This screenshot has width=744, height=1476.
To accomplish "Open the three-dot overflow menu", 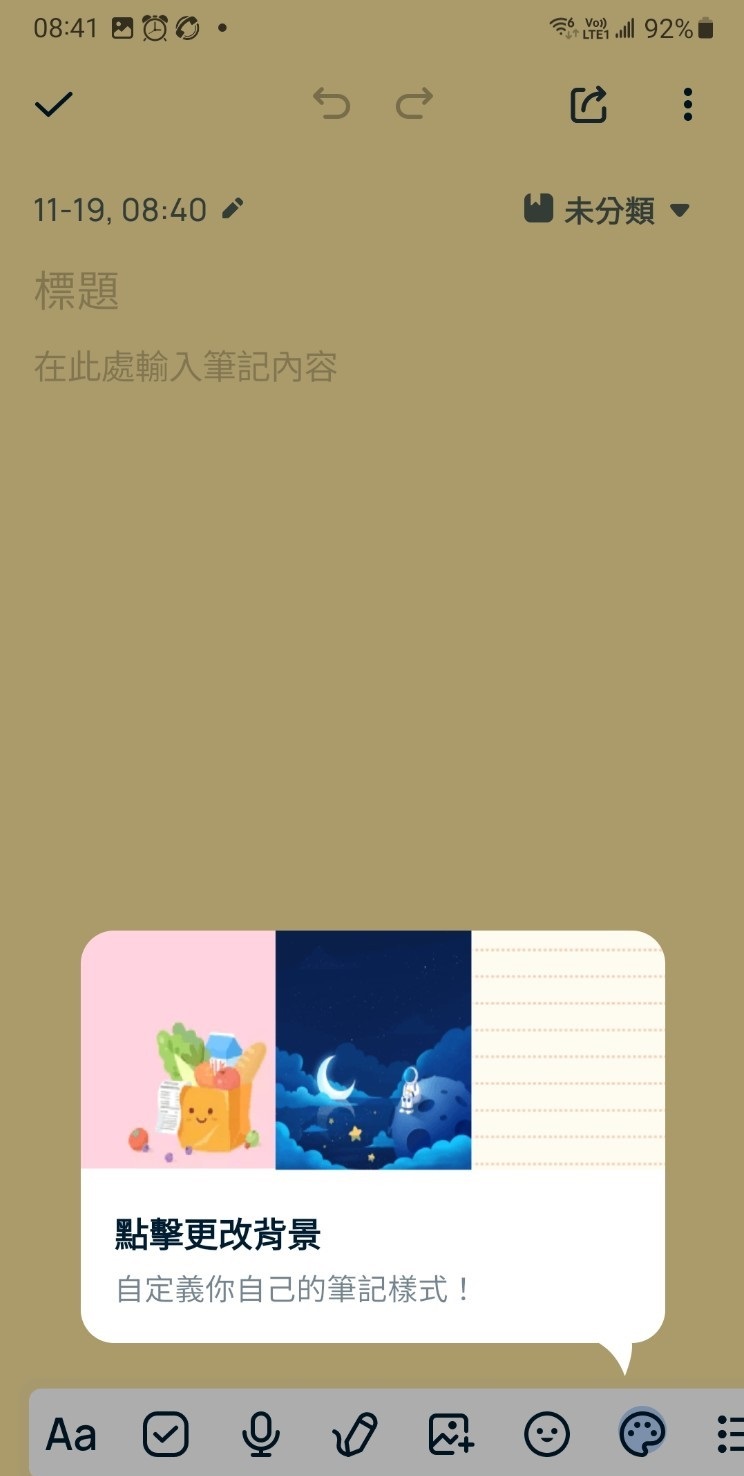I will [687, 105].
